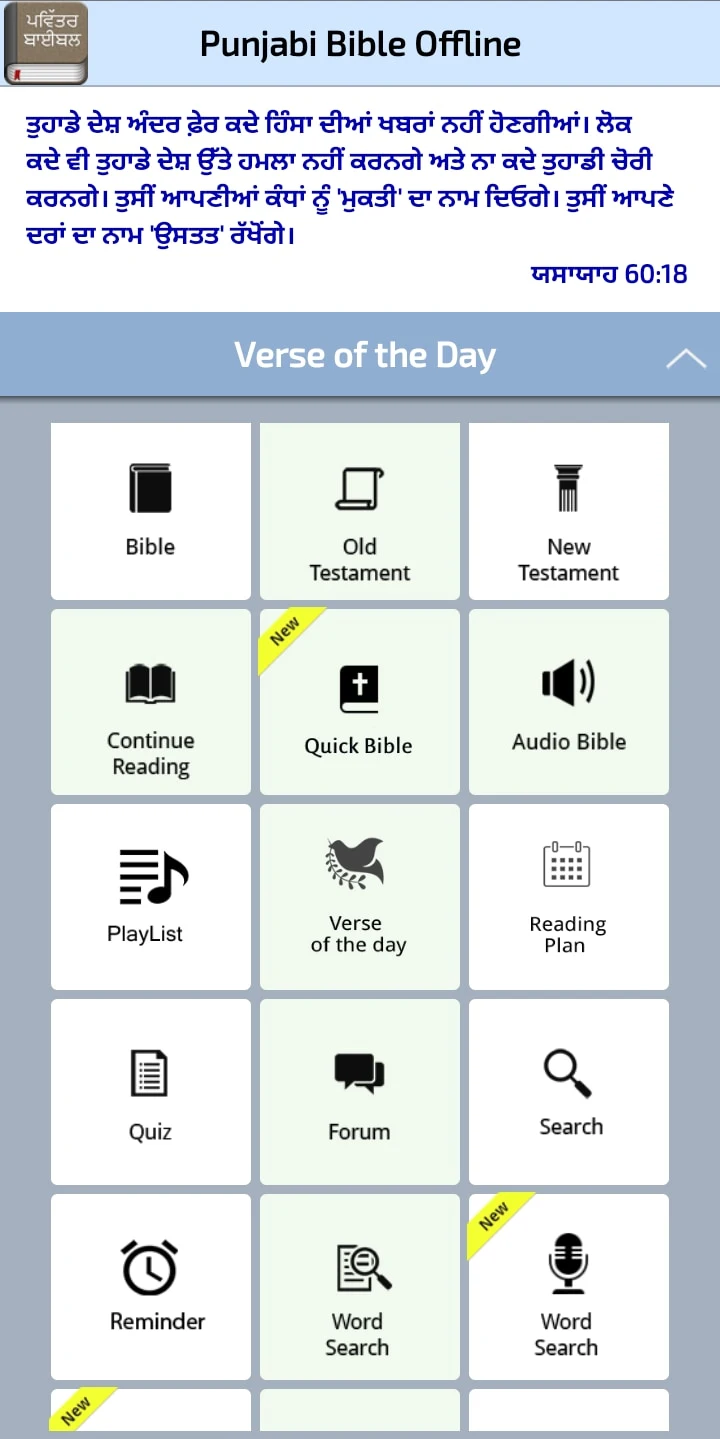View the Reading Plan

(x=568, y=897)
